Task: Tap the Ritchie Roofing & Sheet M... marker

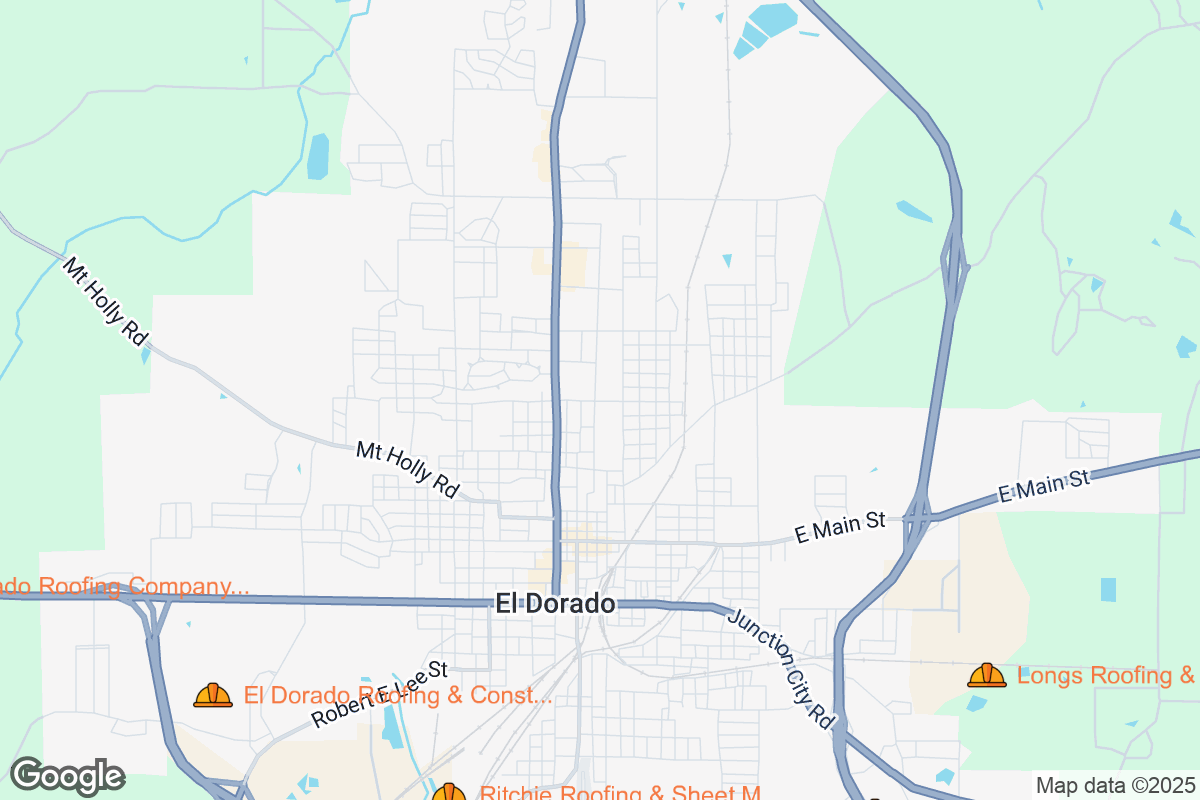Action: tap(449, 793)
